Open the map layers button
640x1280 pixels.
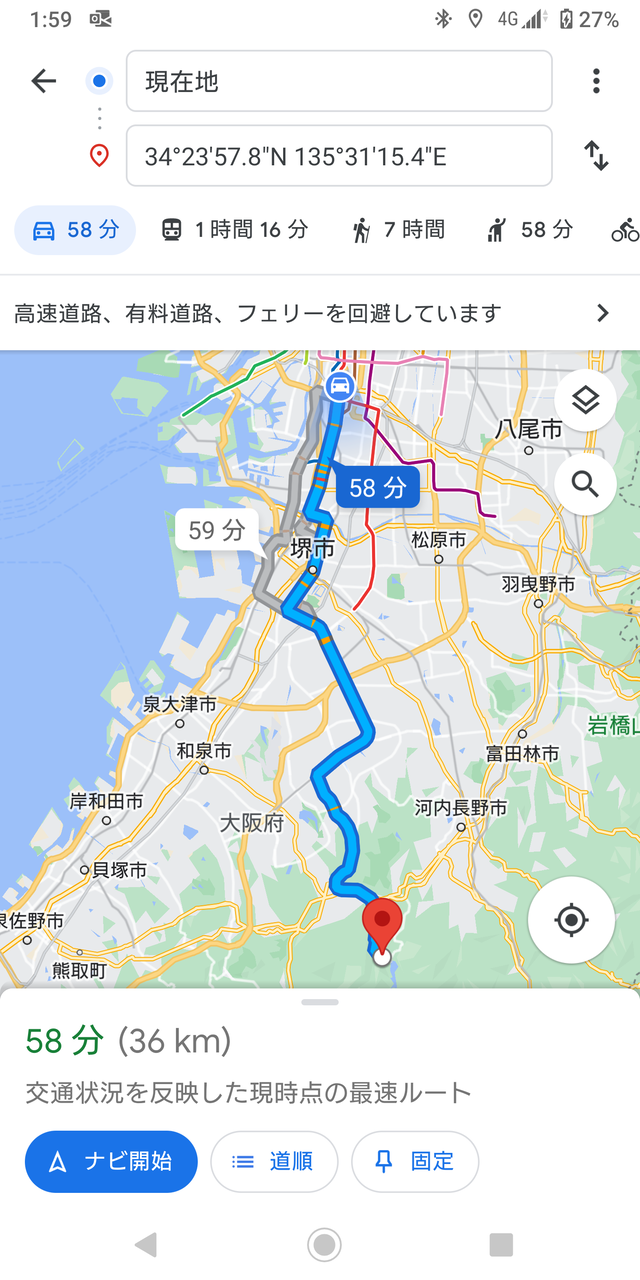585,401
